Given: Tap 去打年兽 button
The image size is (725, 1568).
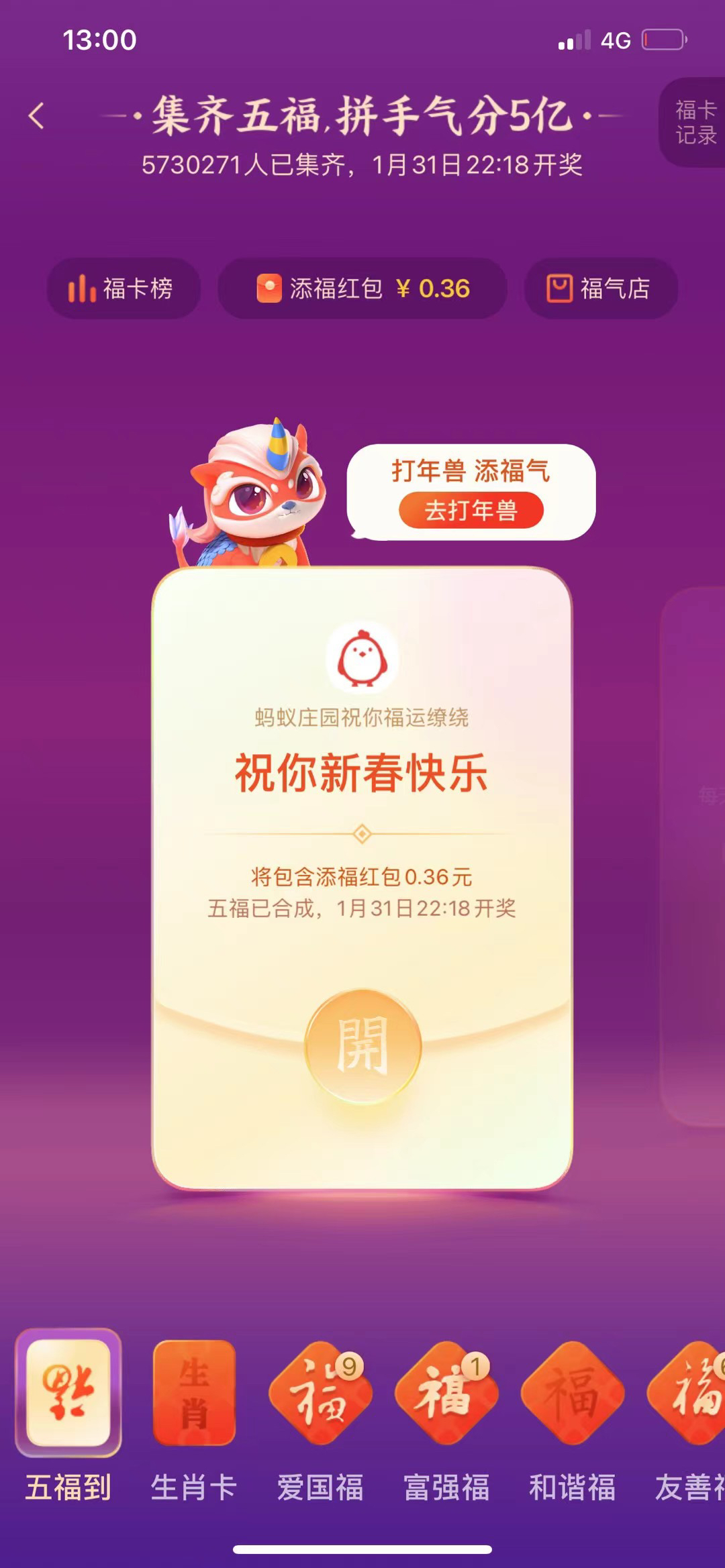Looking at the screenshot, I should tap(471, 510).
